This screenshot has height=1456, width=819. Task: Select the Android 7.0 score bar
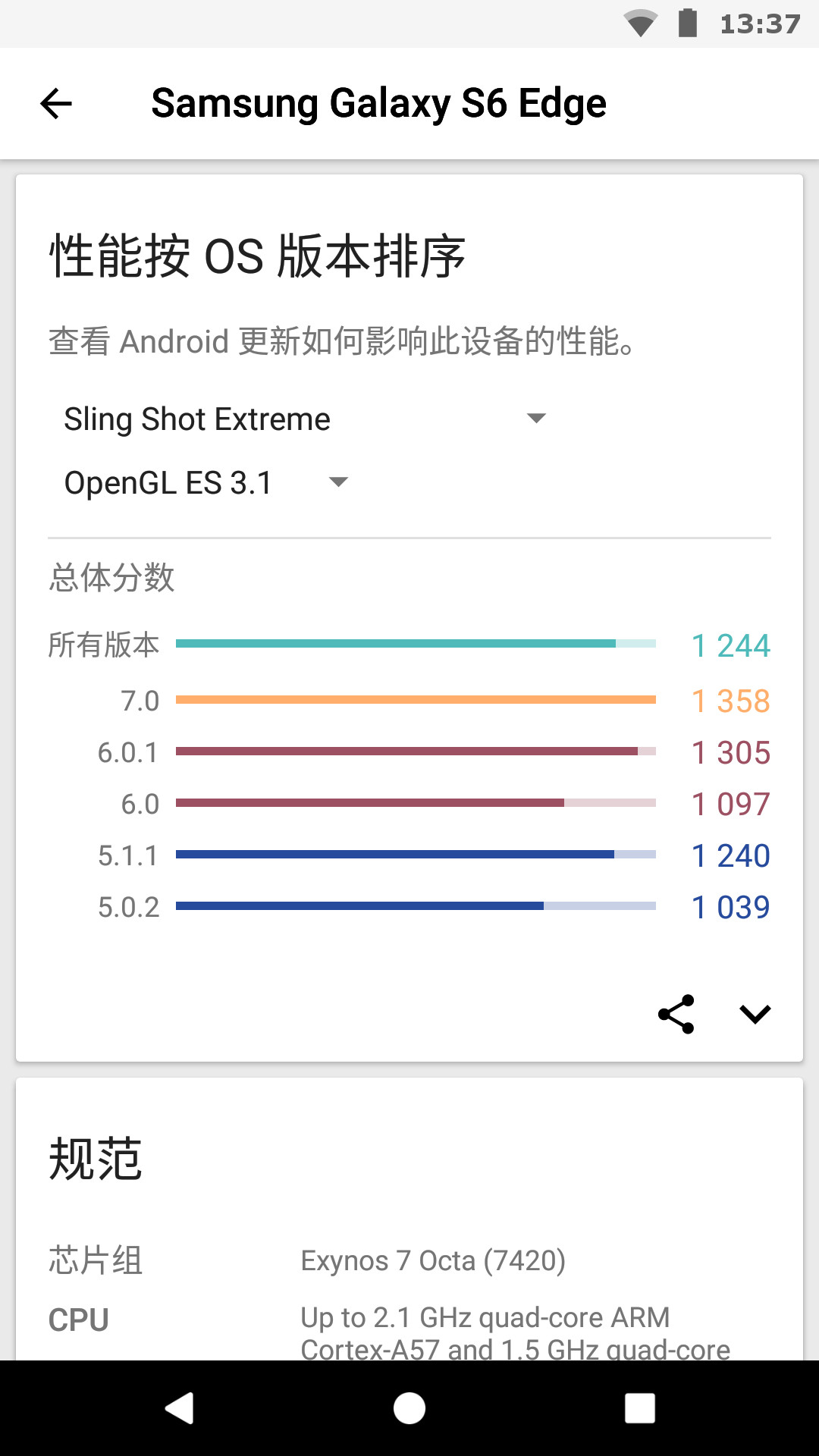(415, 700)
